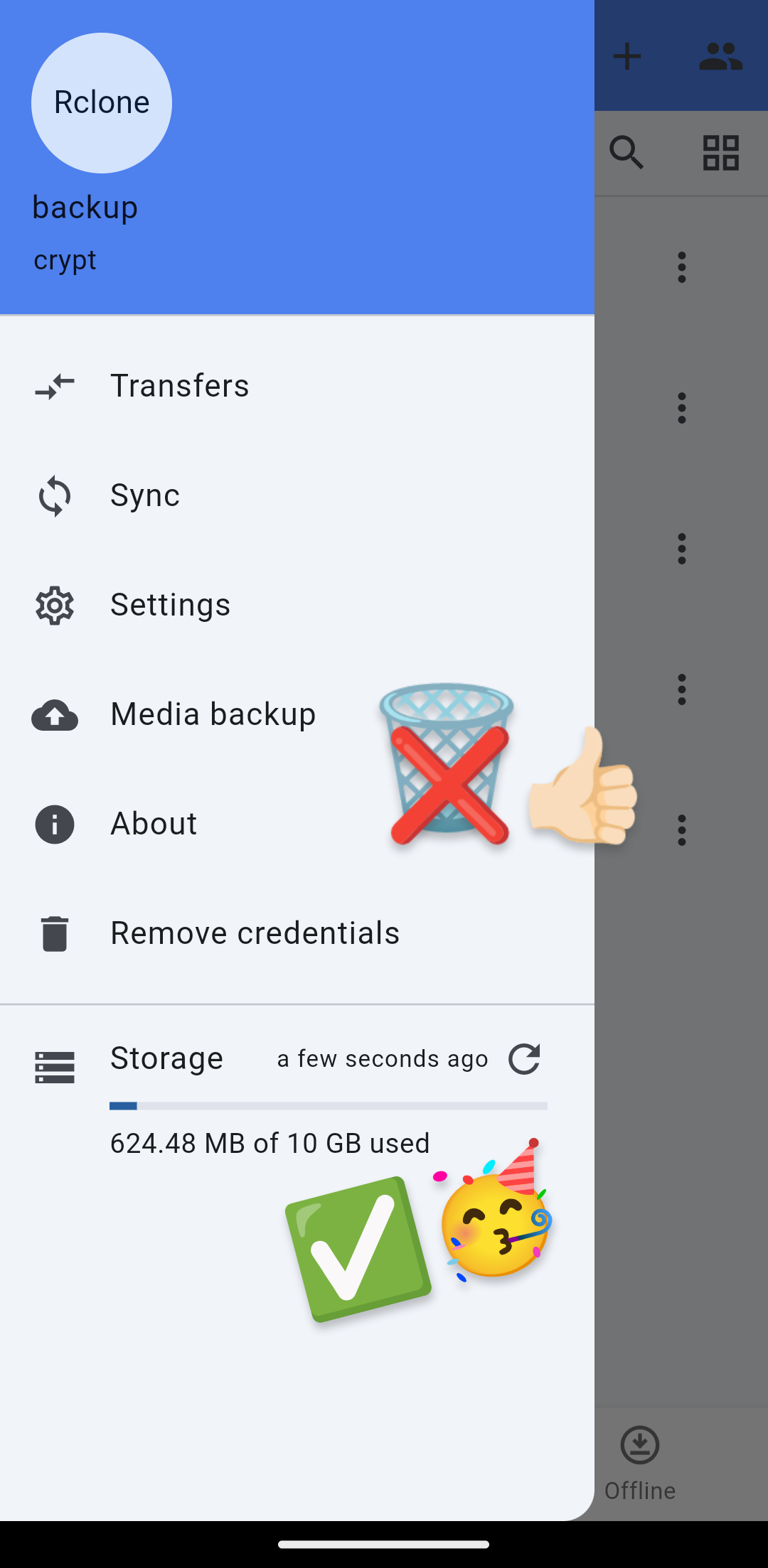Open the people accounts icon

[721, 56]
